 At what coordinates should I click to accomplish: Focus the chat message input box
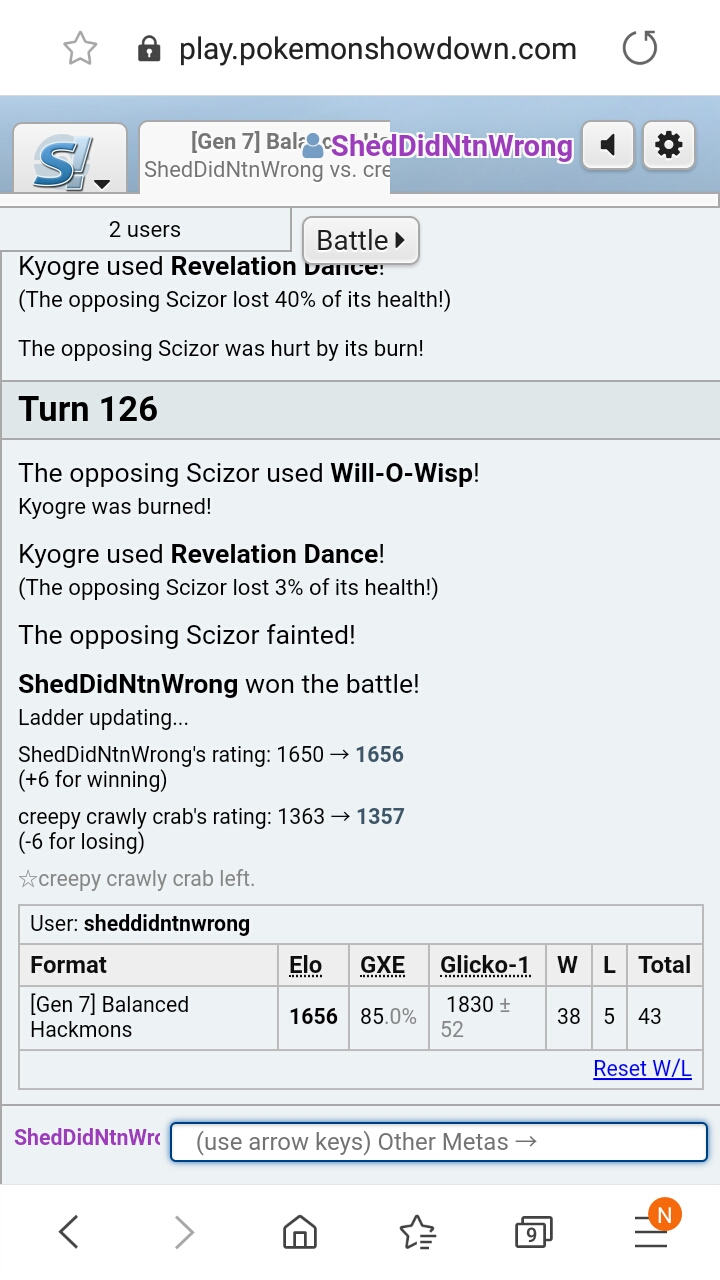pos(439,1142)
